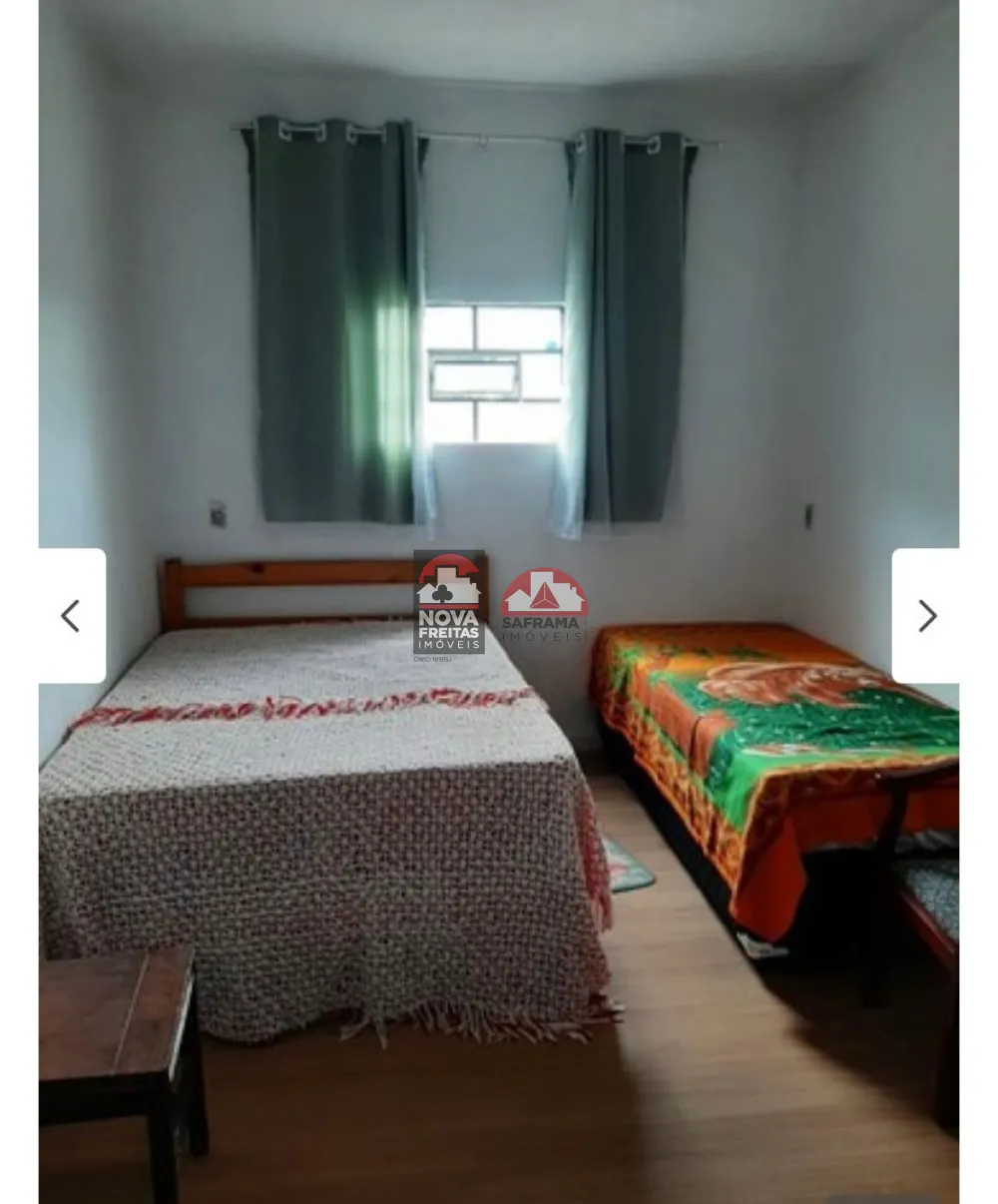Go to the previous property photo

(x=71, y=616)
